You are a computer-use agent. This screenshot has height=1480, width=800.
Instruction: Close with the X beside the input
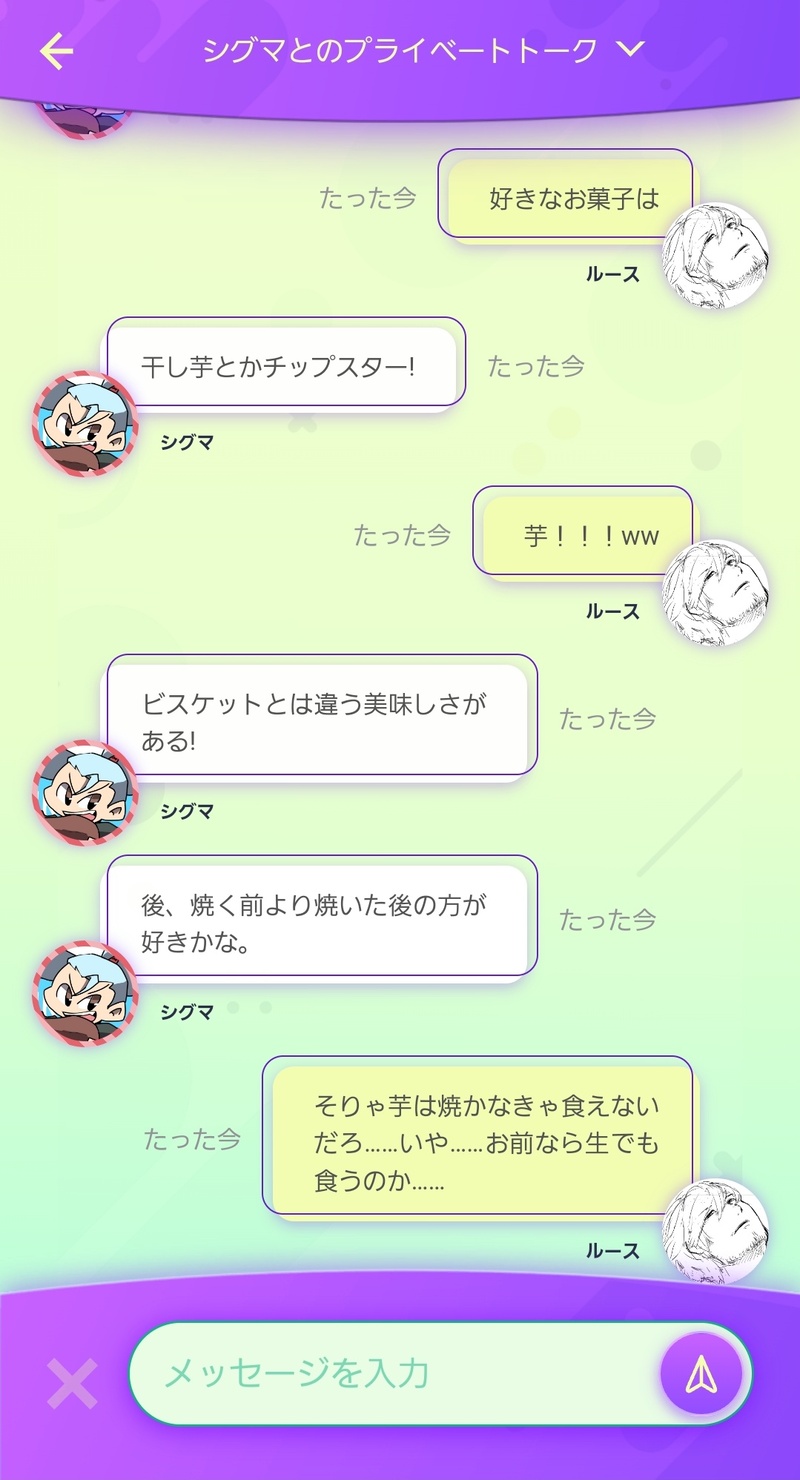pos(72,1384)
